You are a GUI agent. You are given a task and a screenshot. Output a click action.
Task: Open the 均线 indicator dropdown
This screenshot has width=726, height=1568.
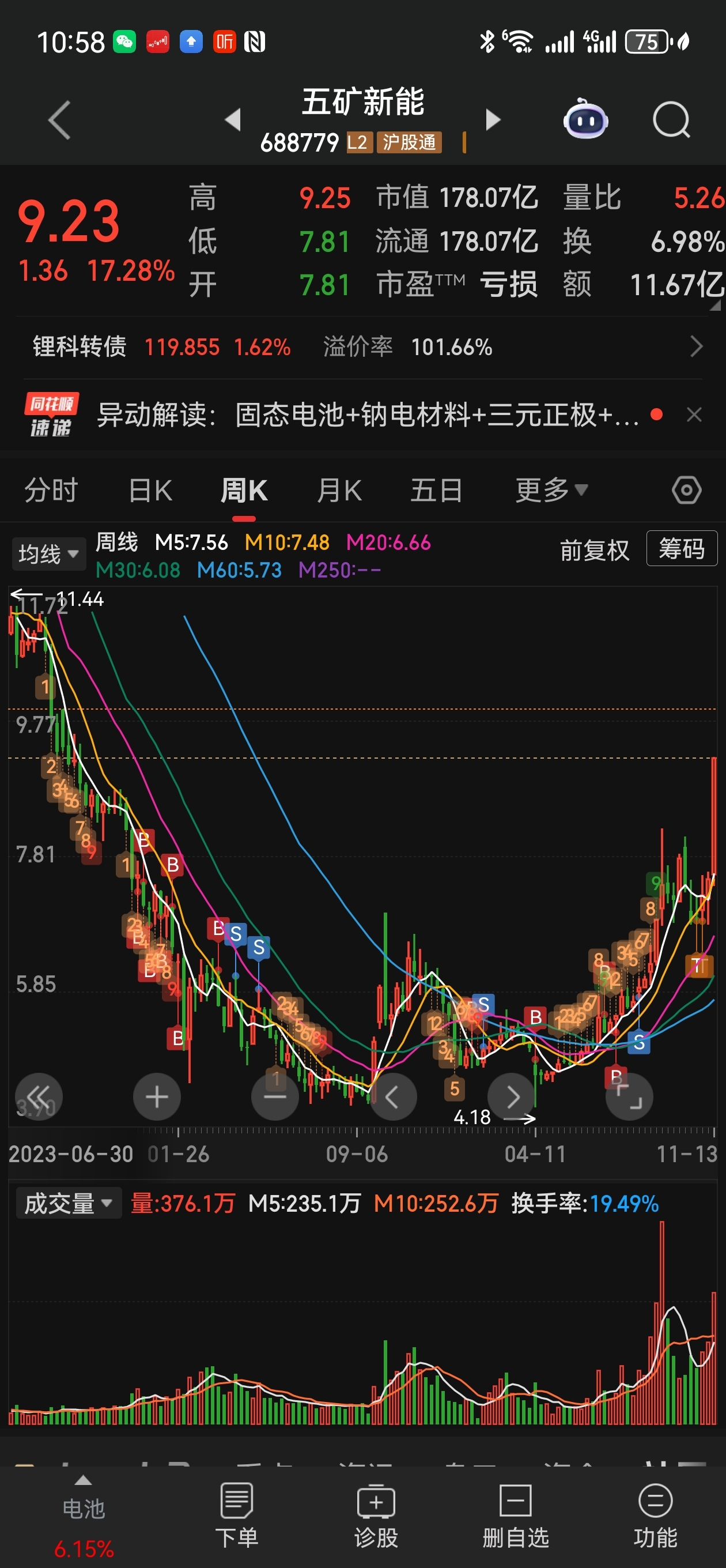(x=48, y=554)
